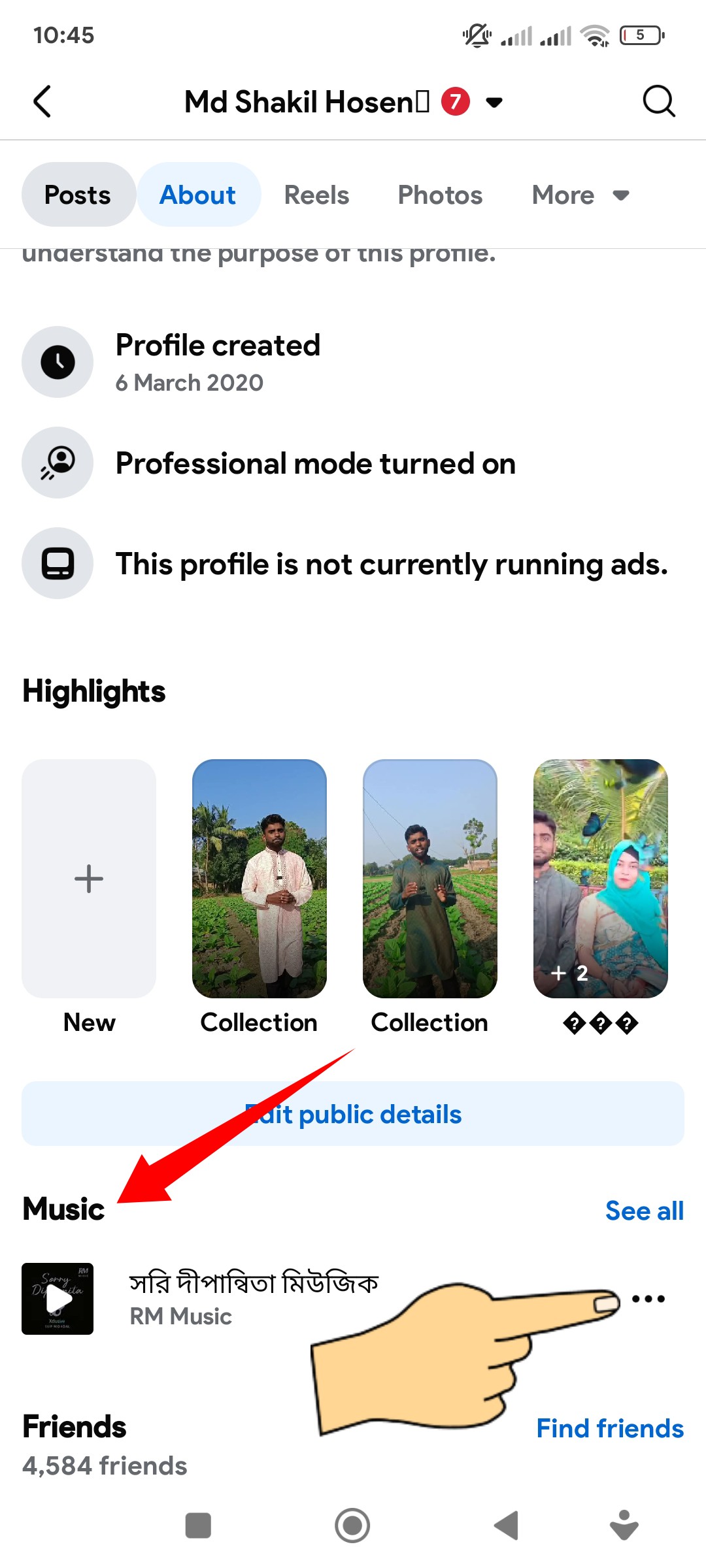The width and height of the screenshot is (706, 1568).
Task: Switch to the Posts tab
Action: click(x=78, y=195)
